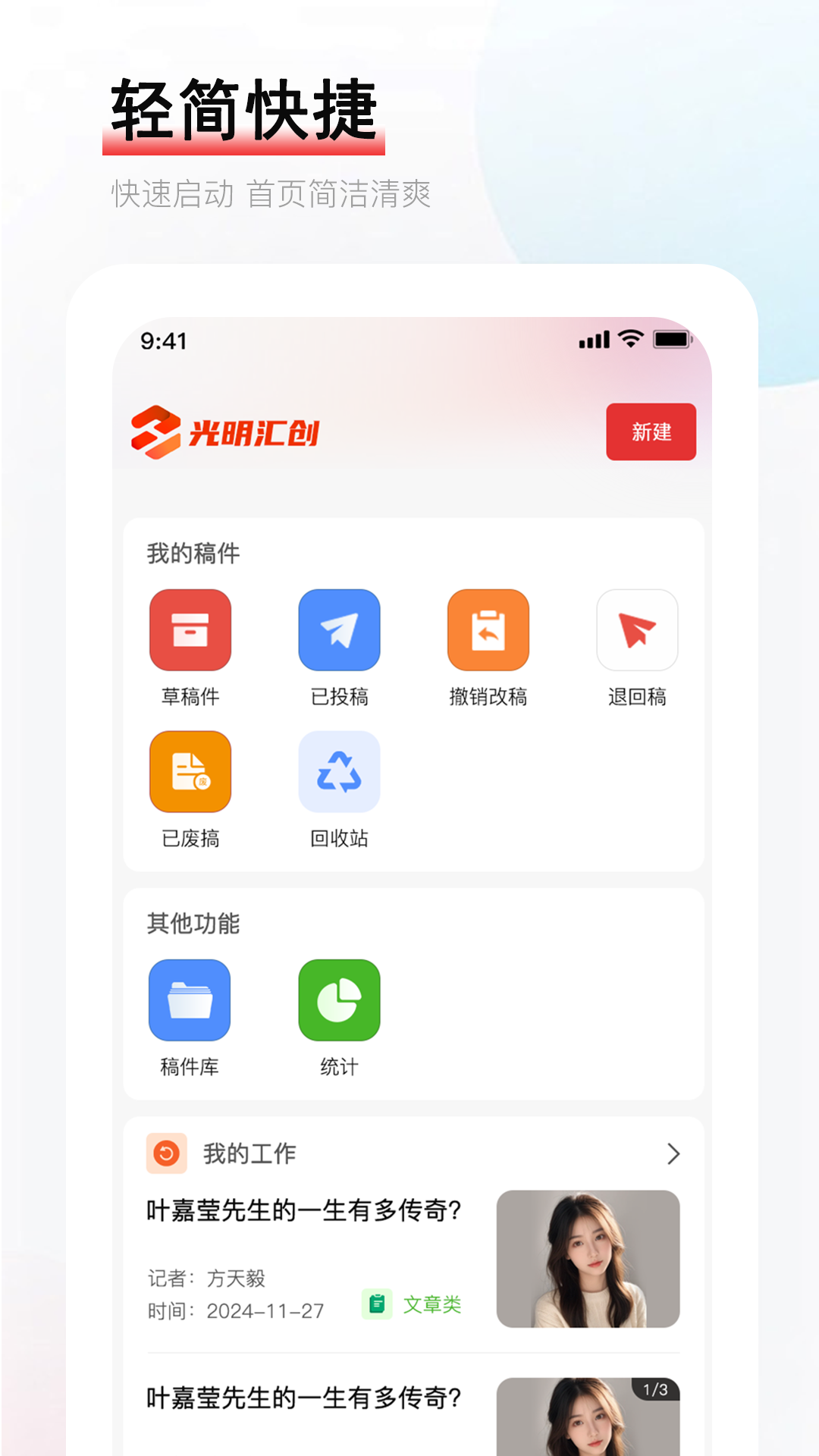Screen dimensions: 819x1456
Task: Click the first article's portrait thumbnail
Action: click(588, 1259)
